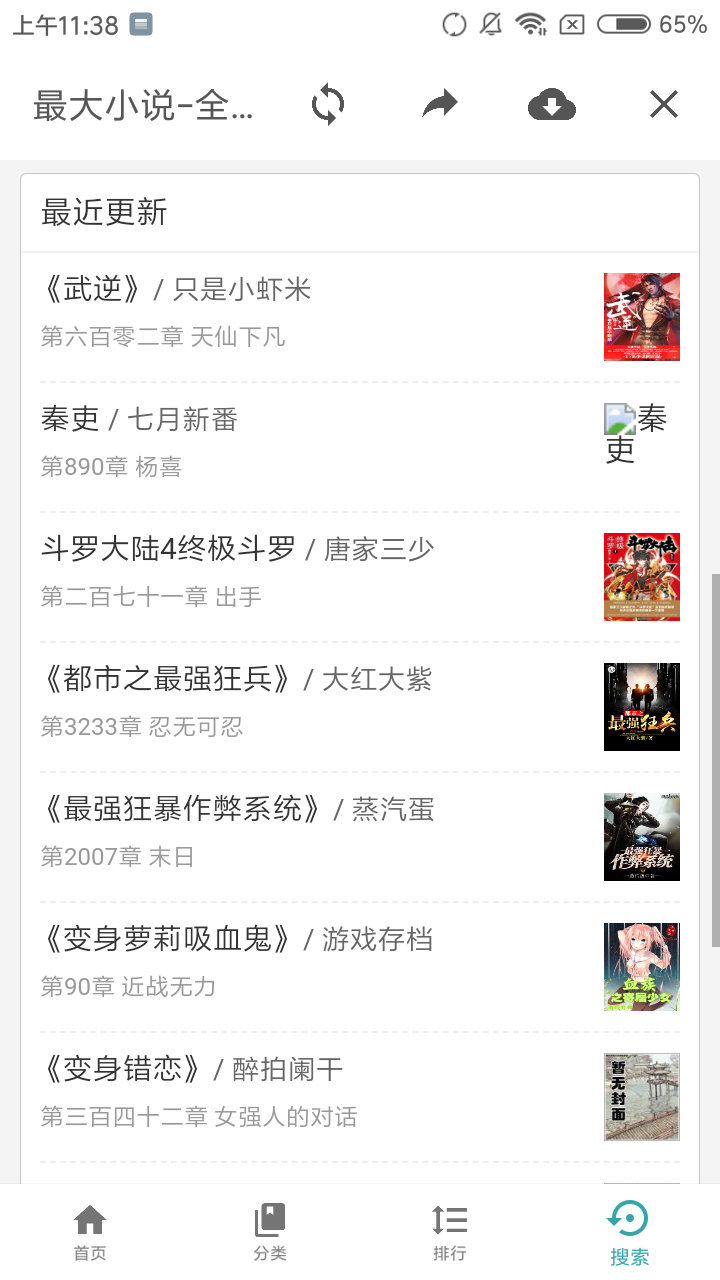Refresh the page with the reload icon
This screenshot has height=1280, width=720.
[328, 104]
